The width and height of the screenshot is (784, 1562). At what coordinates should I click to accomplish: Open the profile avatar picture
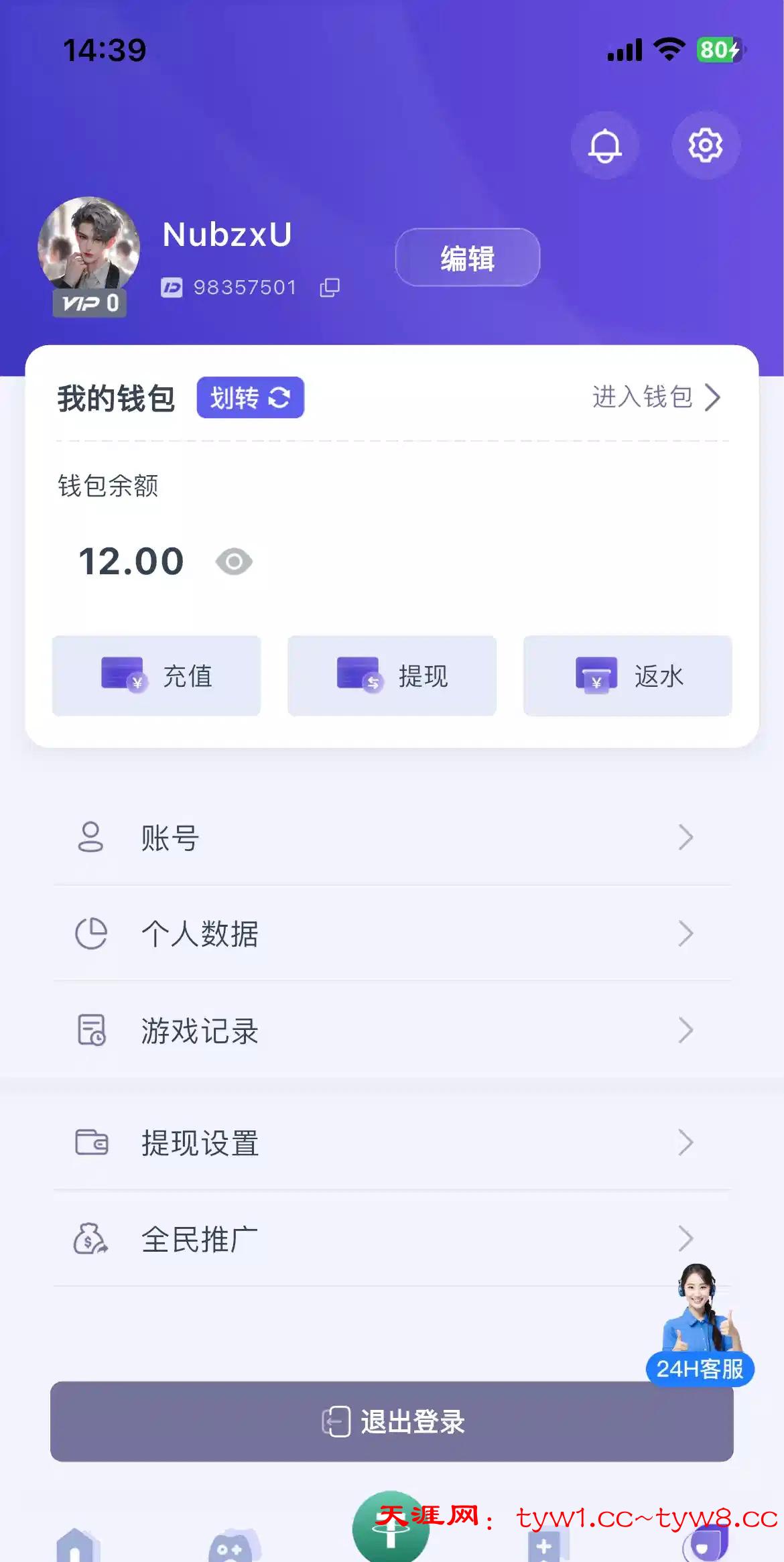(89, 246)
